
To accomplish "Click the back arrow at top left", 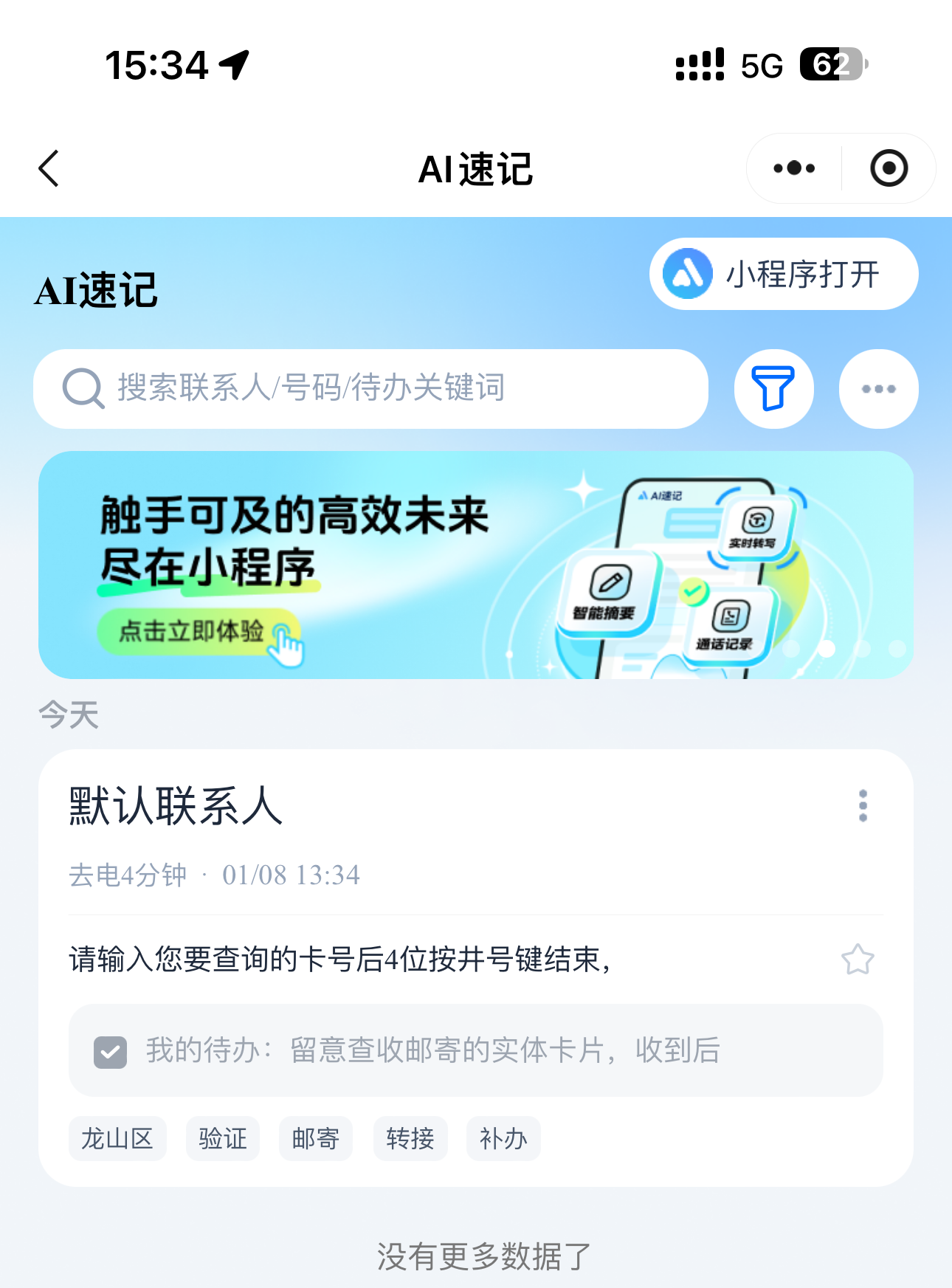I will point(49,168).
